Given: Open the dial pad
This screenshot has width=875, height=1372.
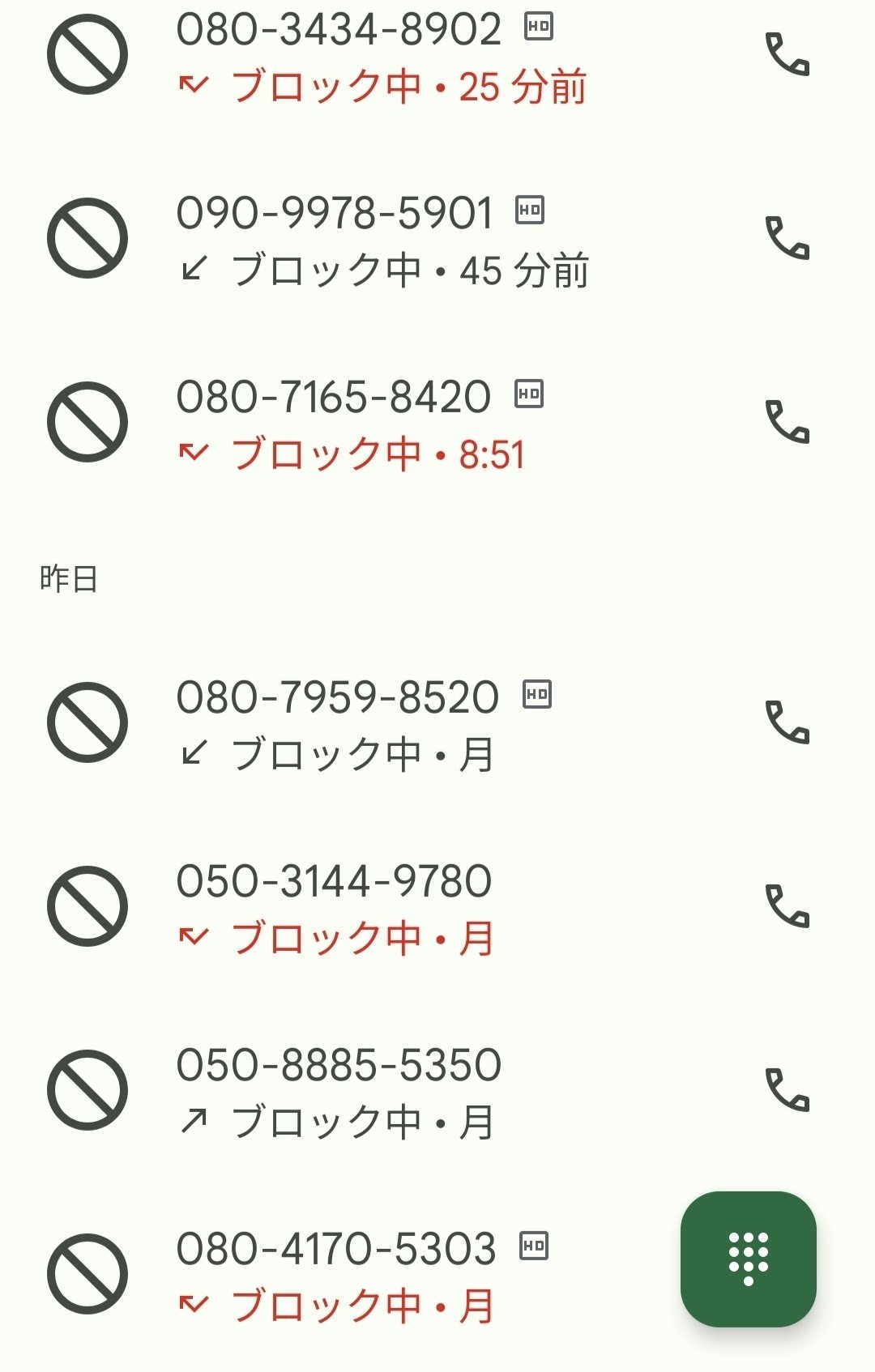Looking at the screenshot, I should point(748,1259).
